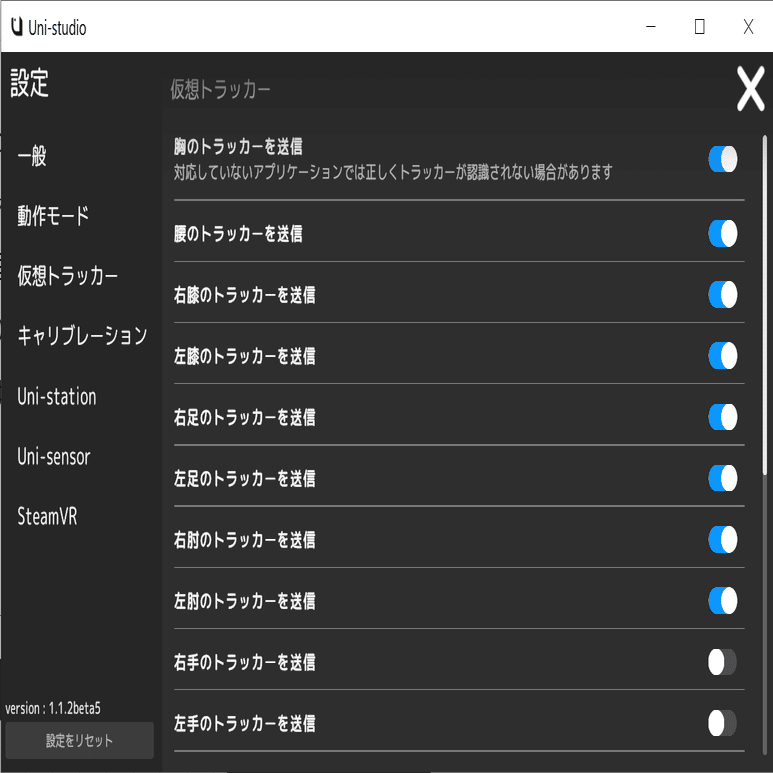
Task: Maximize the Uni-studio window
Action: (700, 27)
